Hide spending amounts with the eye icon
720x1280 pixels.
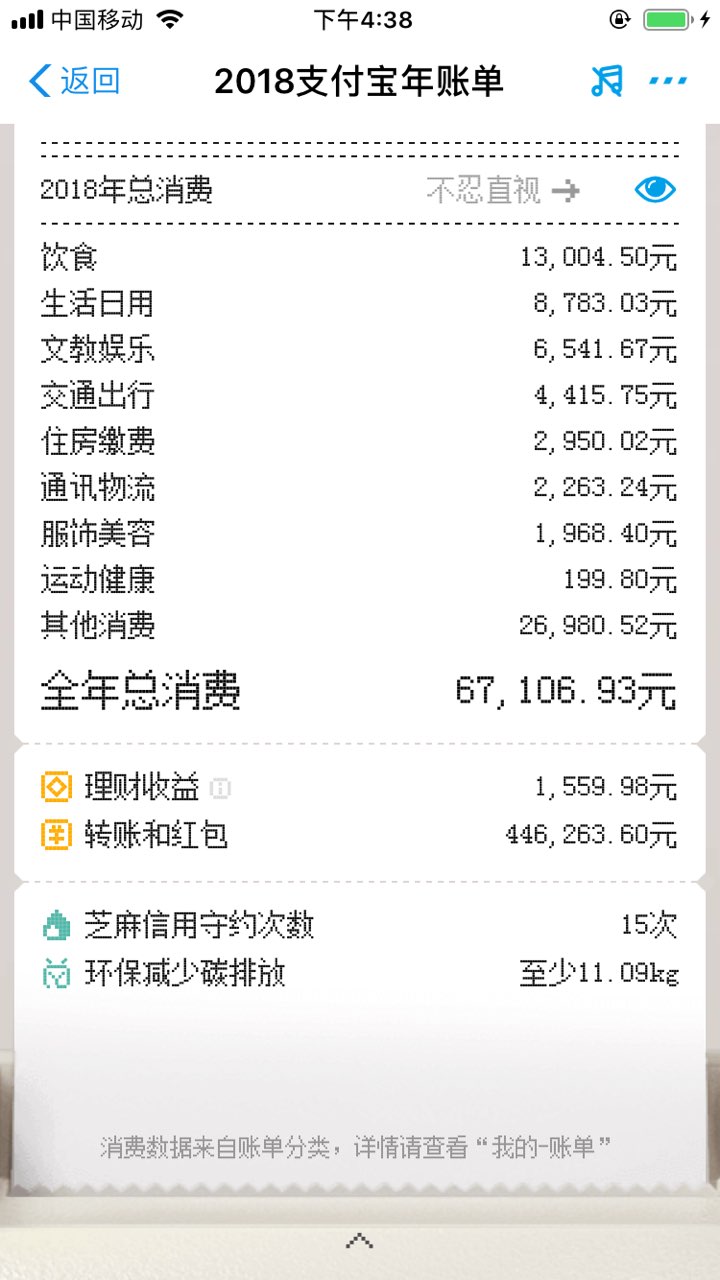pyautogui.click(x=656, y=190)
